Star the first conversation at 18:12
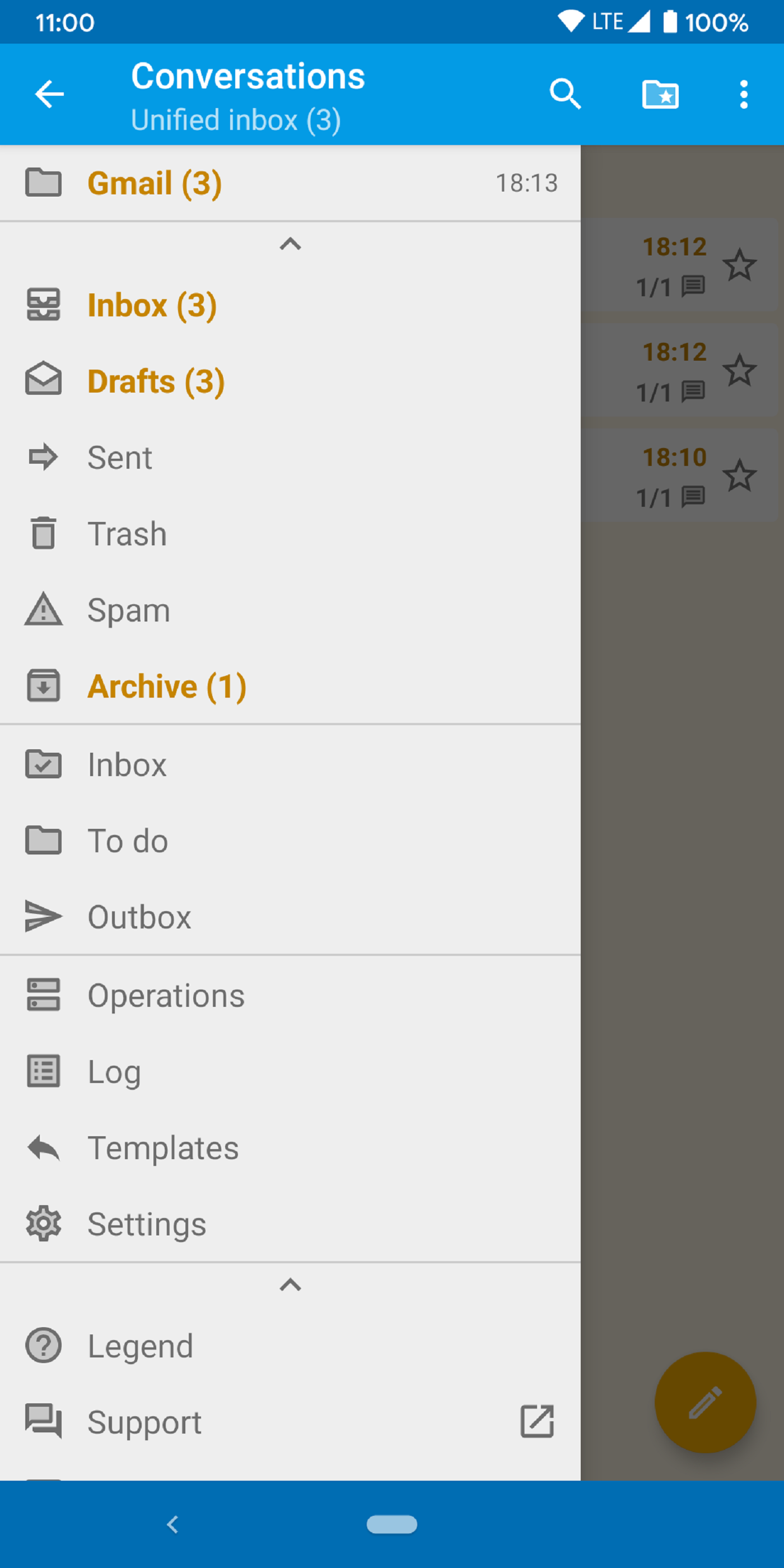The image size is (784, 1568). pyautogui.click(x=740, y=265)
